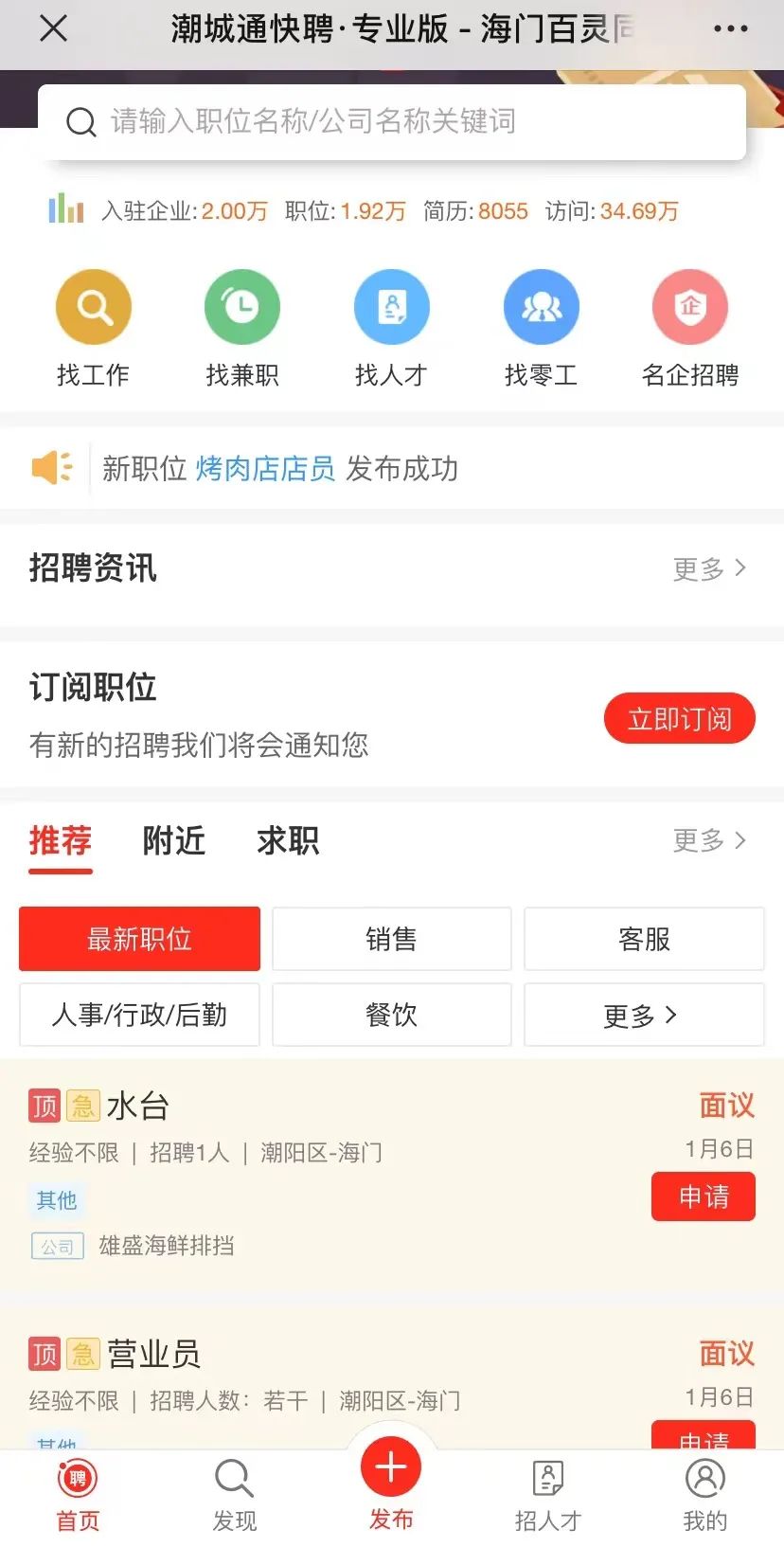Screen dimensions: 784x1547
Task: Open the 营业员 job listing
Action: click(x=153, y=1354)
